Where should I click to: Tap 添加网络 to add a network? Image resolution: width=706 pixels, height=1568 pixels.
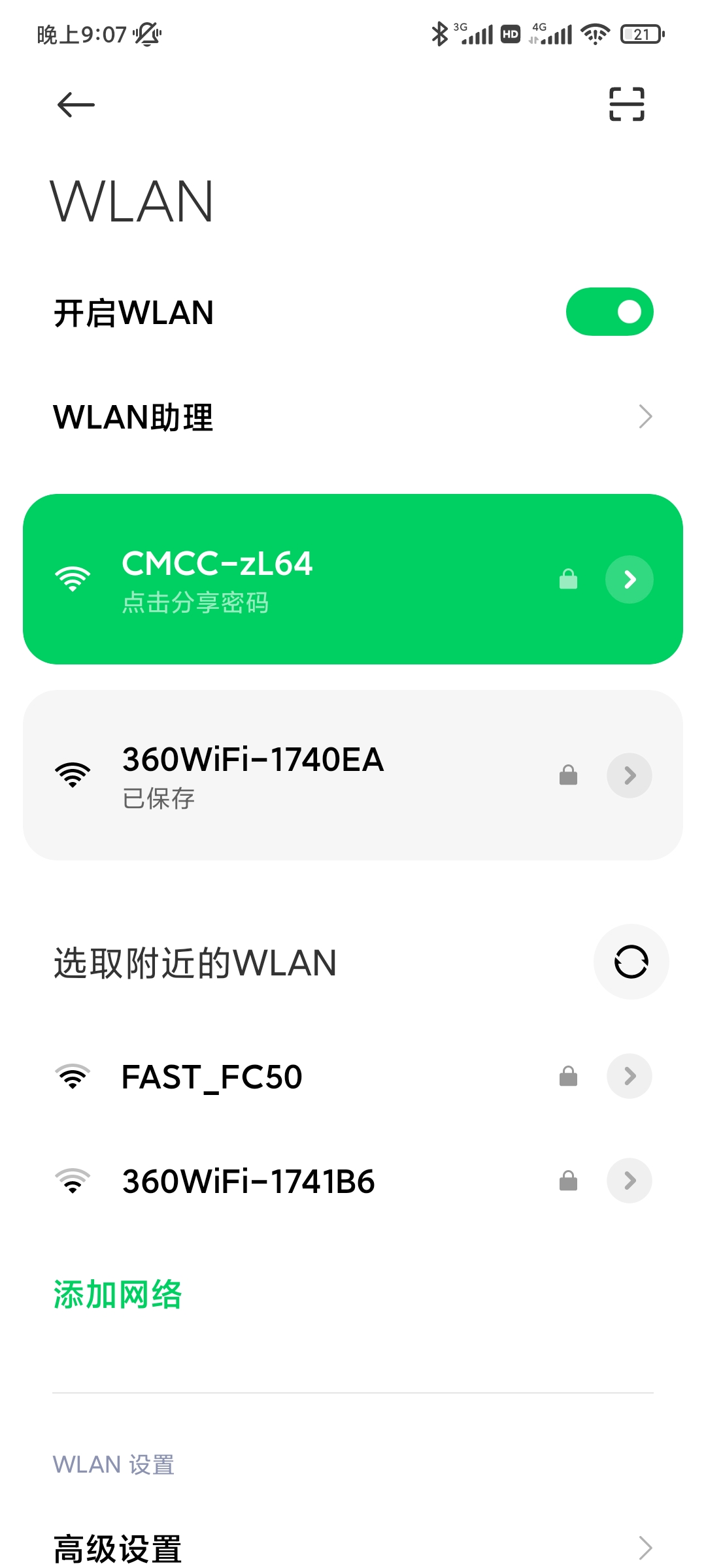point(118,1294)
